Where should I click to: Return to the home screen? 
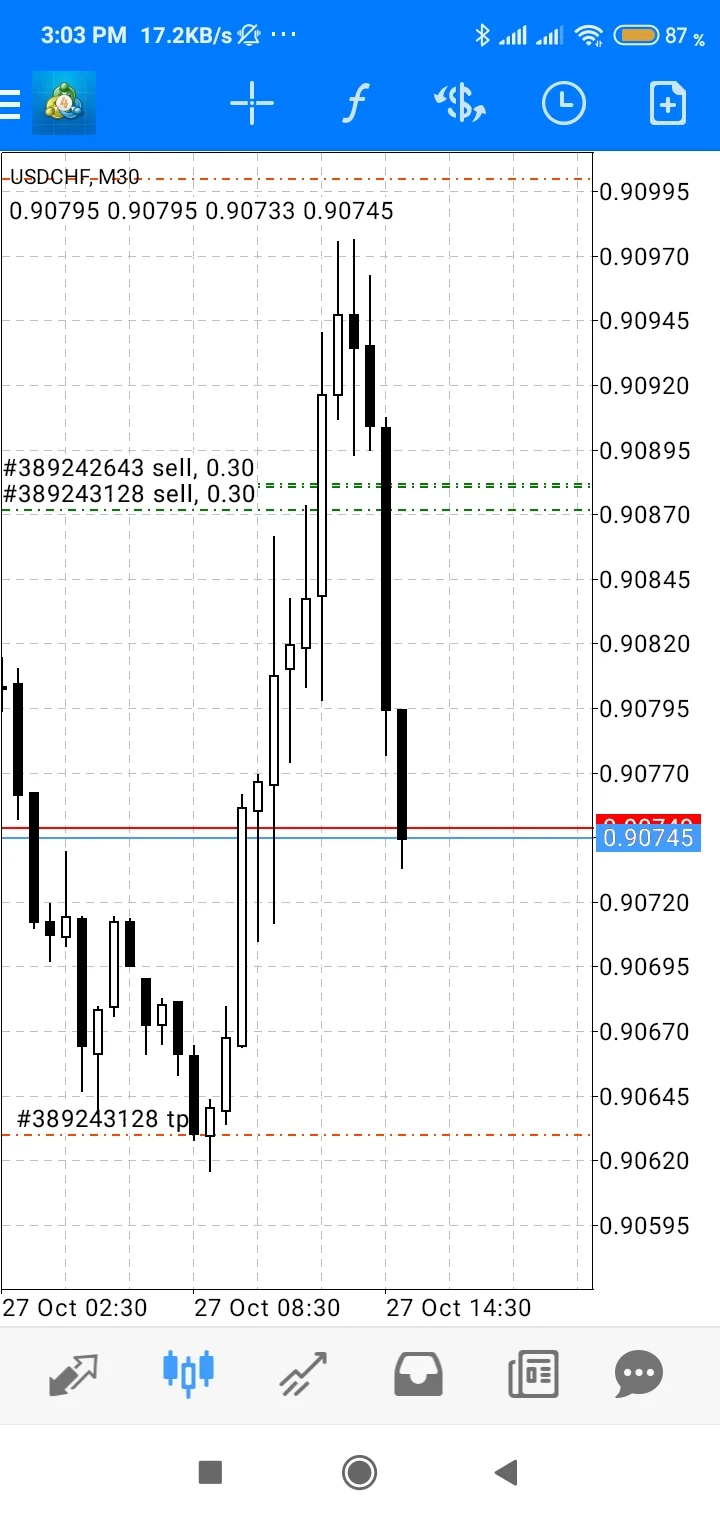tap(359, 1471)
